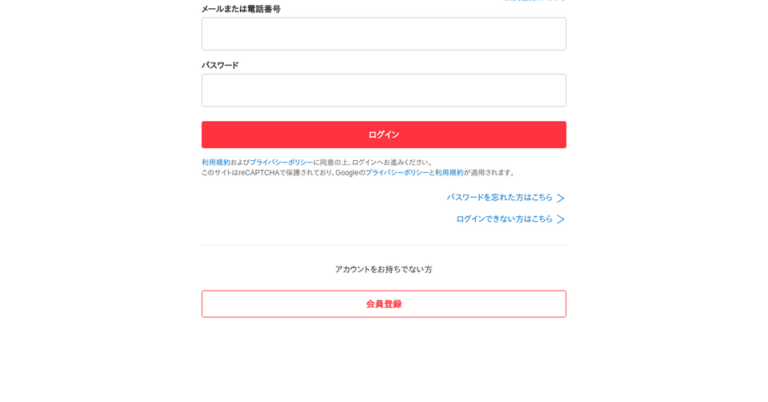Open the site's プライバシーポリシー link after および

(281, 162)
